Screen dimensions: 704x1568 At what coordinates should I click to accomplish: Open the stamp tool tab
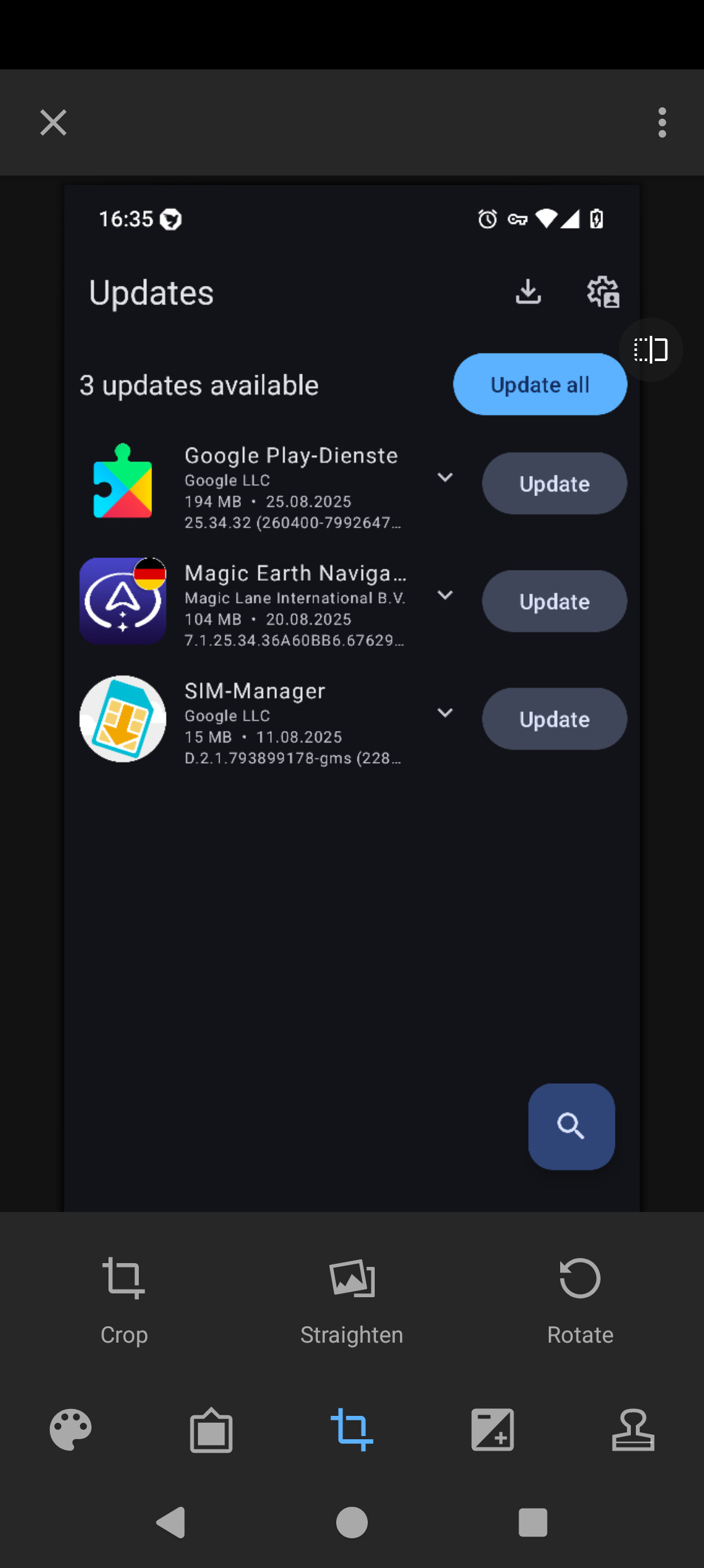point(633,1430)
